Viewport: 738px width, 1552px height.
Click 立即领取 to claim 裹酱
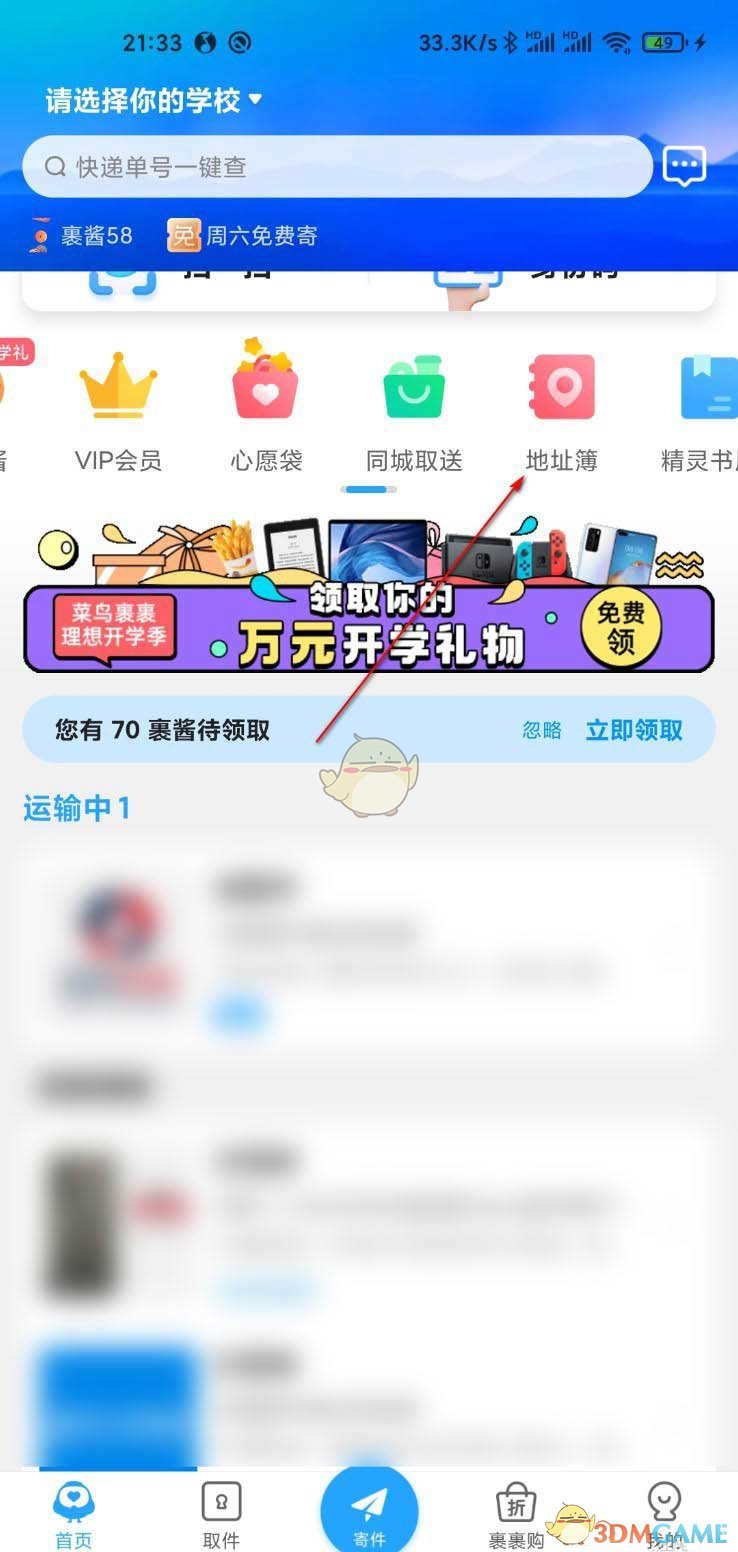[x=633, y=731]
